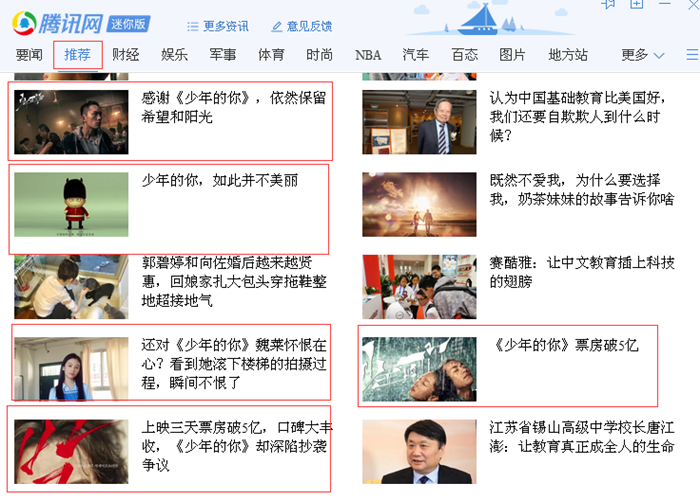Open the 图片 tab

click(512, 55)
